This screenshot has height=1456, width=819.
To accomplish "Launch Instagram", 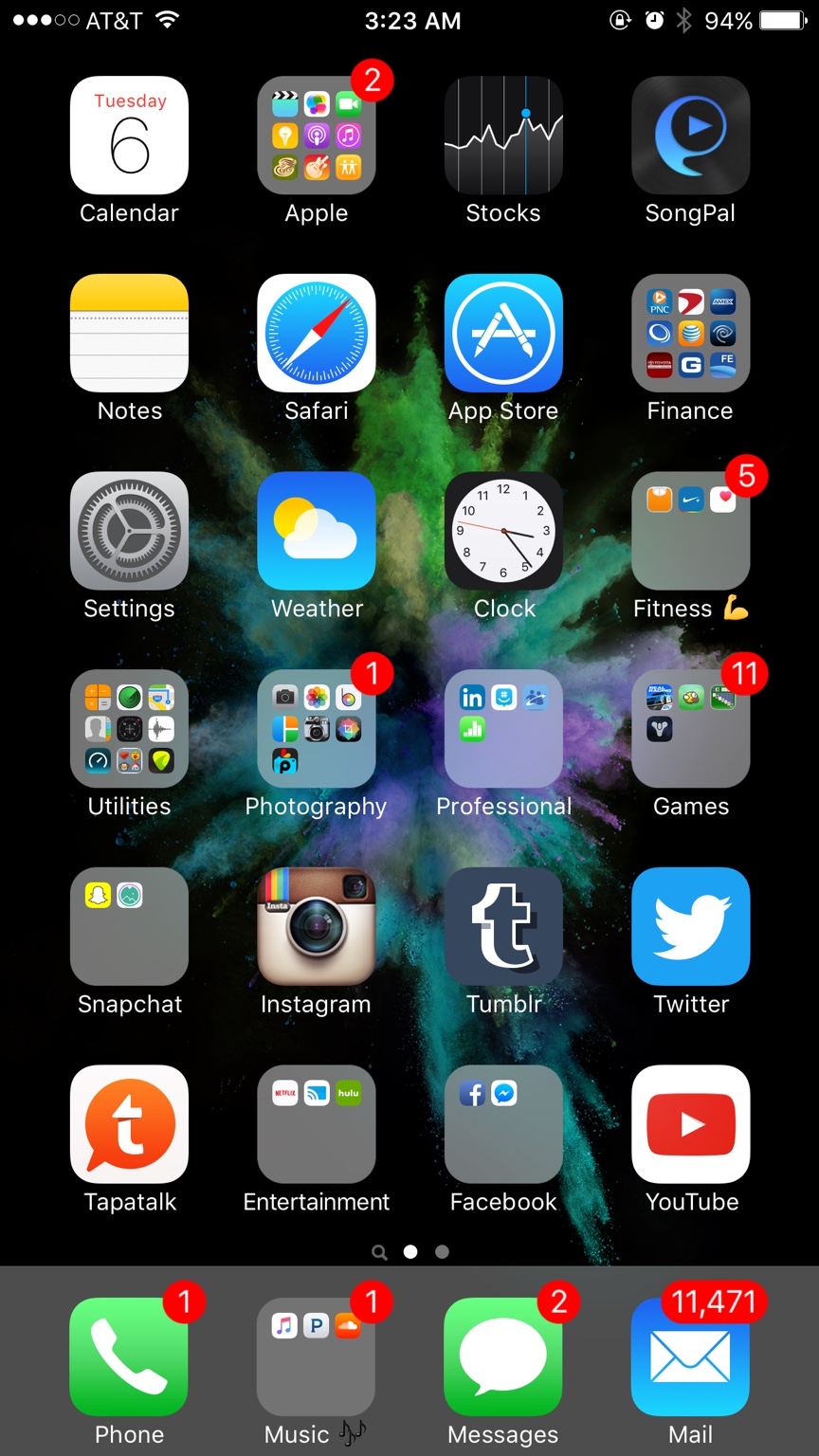I will click(316, 926).
